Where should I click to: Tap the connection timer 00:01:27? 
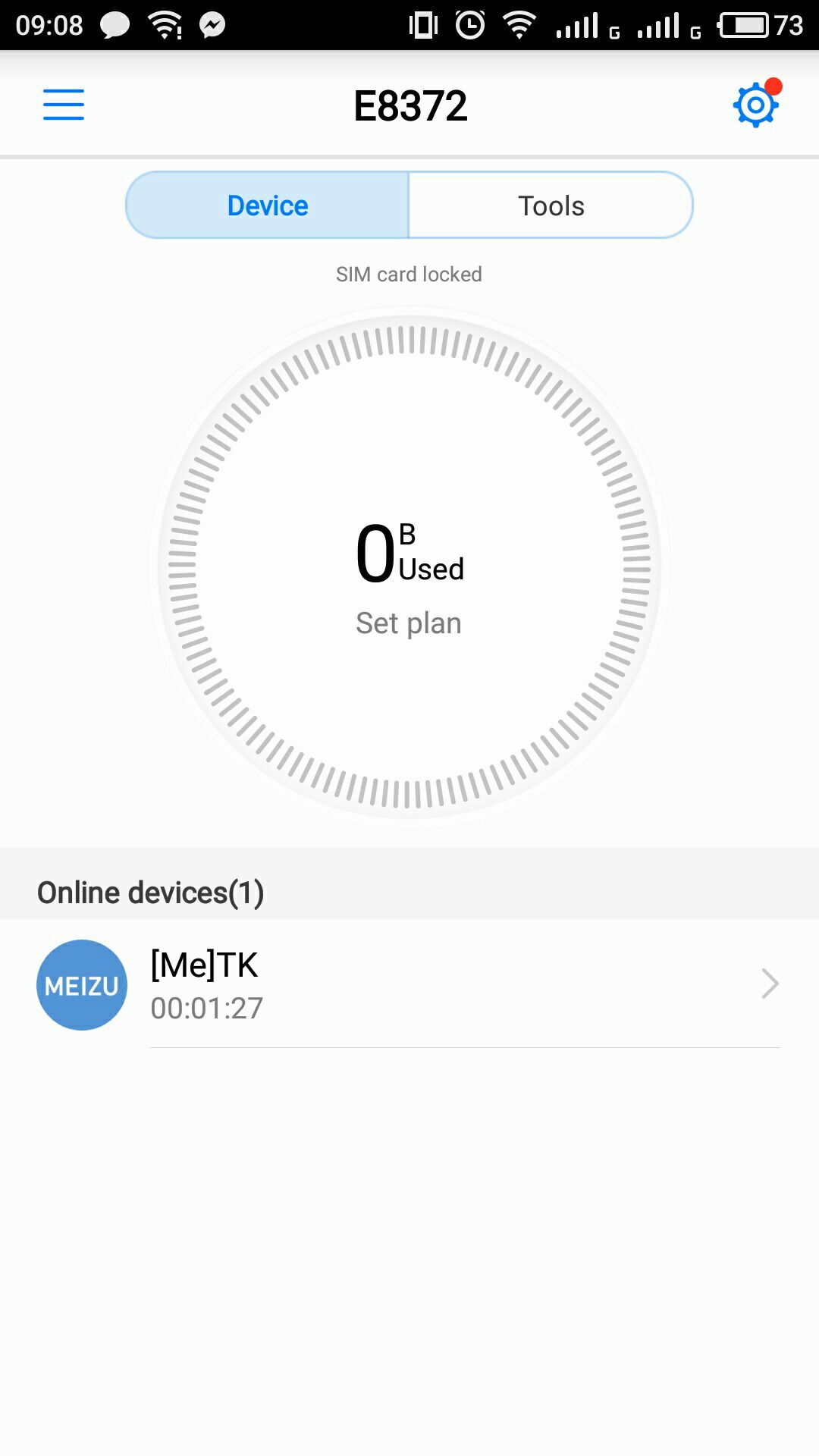coord(206,1008)
